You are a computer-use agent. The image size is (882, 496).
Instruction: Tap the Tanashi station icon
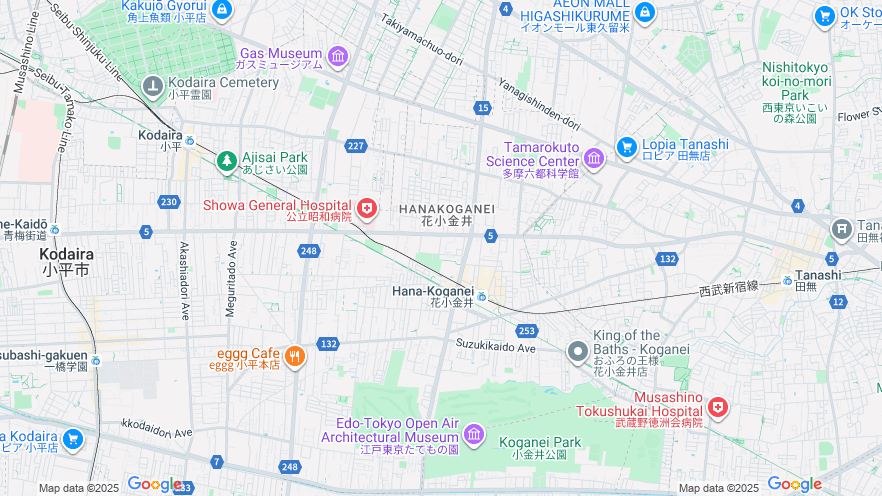pos(788,280)
